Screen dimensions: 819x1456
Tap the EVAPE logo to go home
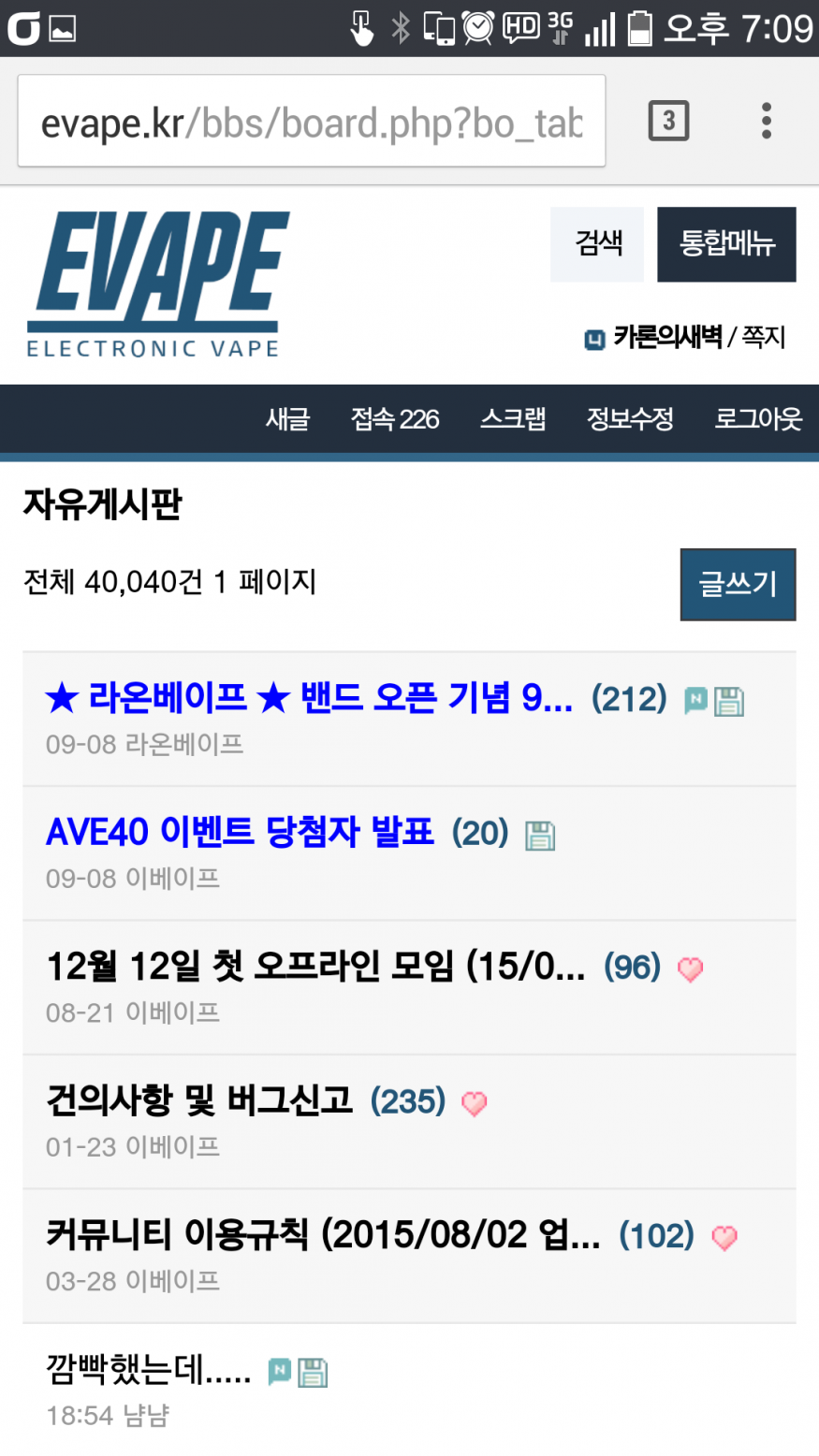point(156,284)
